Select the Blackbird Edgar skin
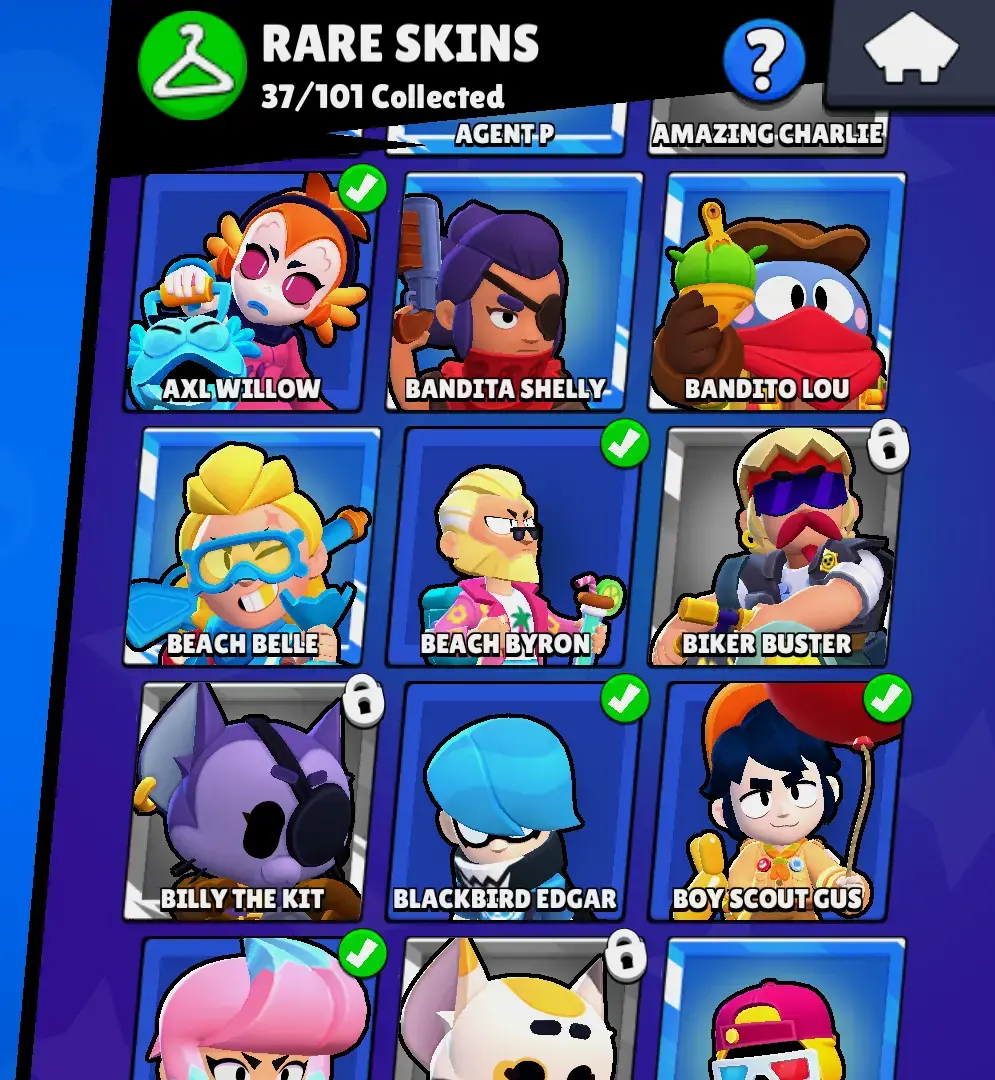The image size is (995, 1080). 512,802
